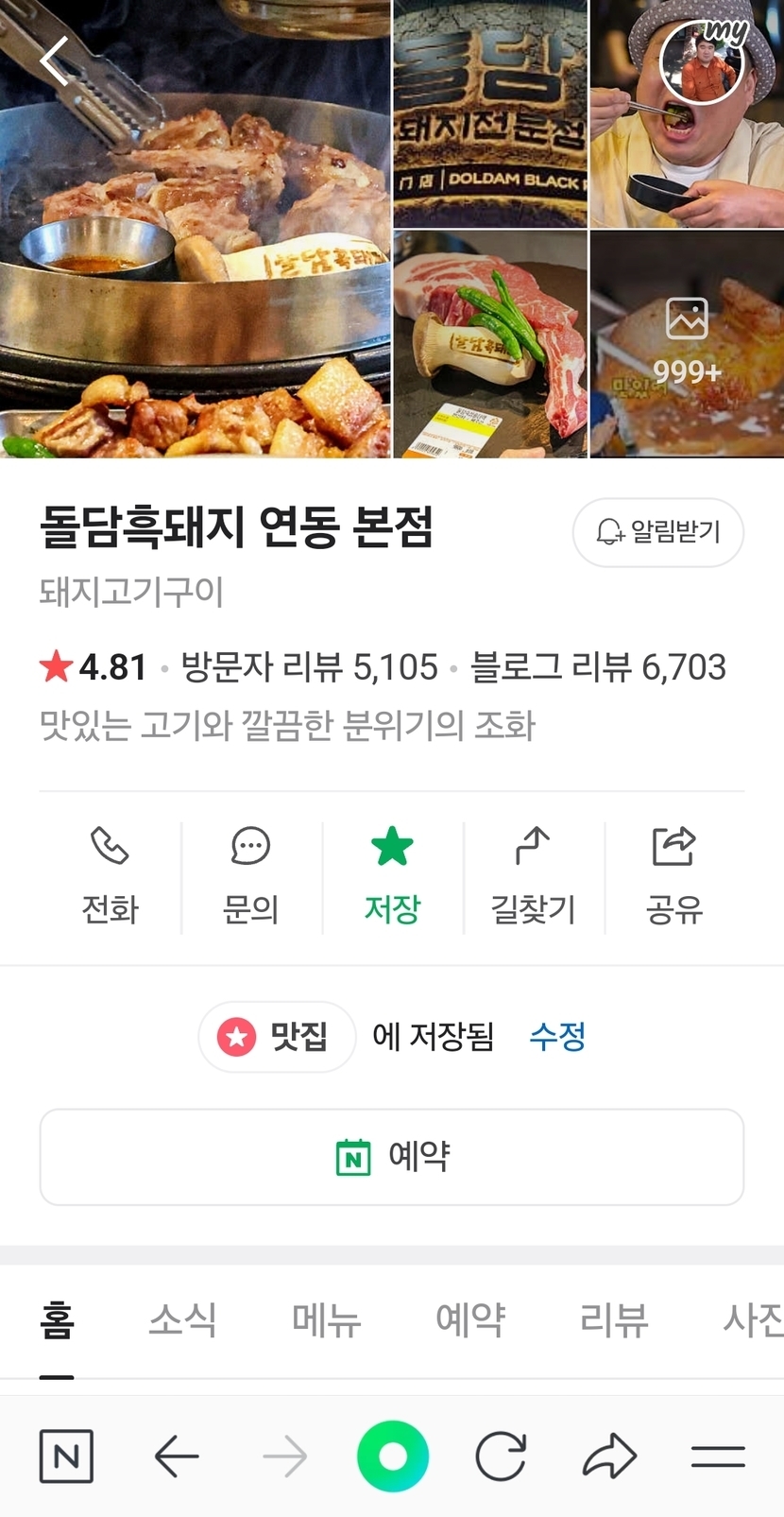Open the browser hamburger menu

pyautogui.click(x=718, y=1457)
